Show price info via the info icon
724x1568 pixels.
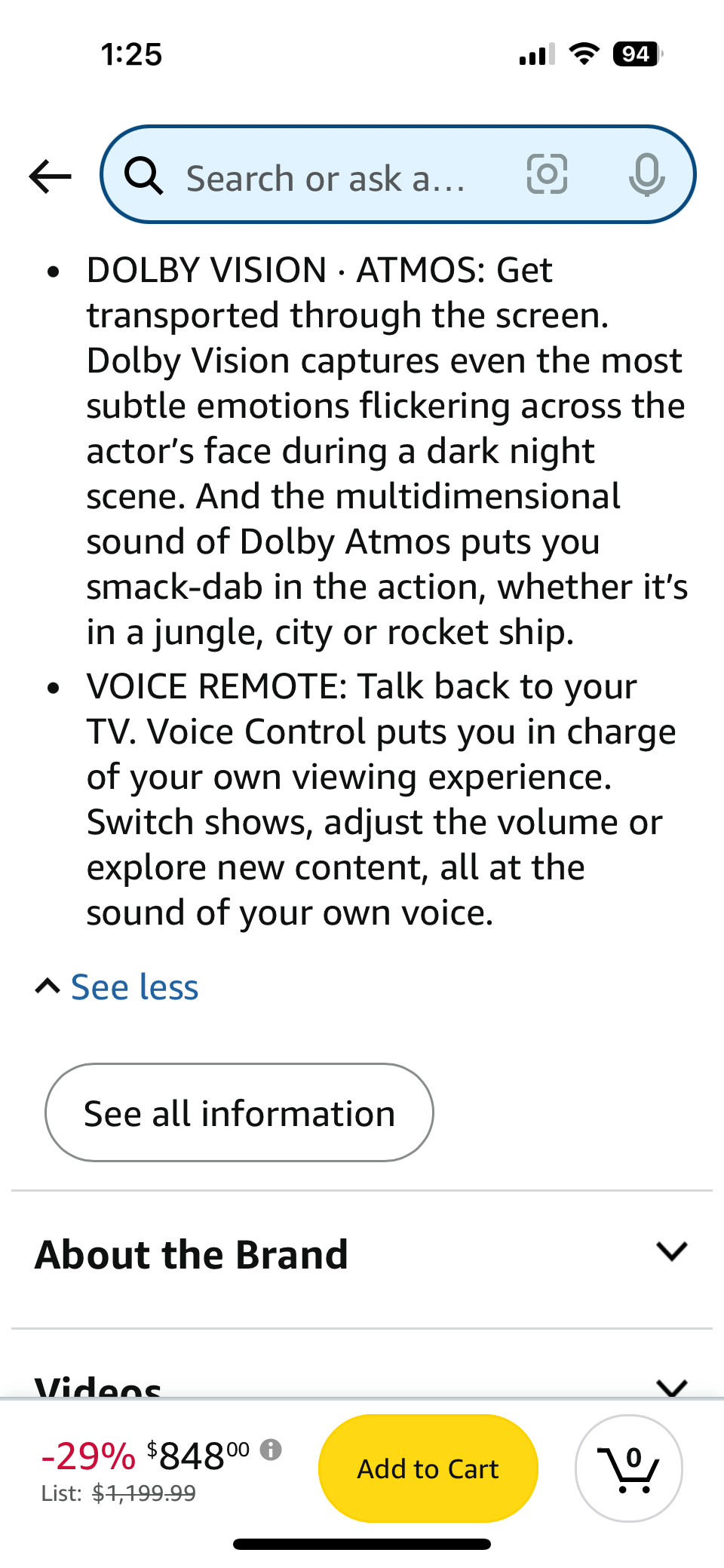[271, 1449]
